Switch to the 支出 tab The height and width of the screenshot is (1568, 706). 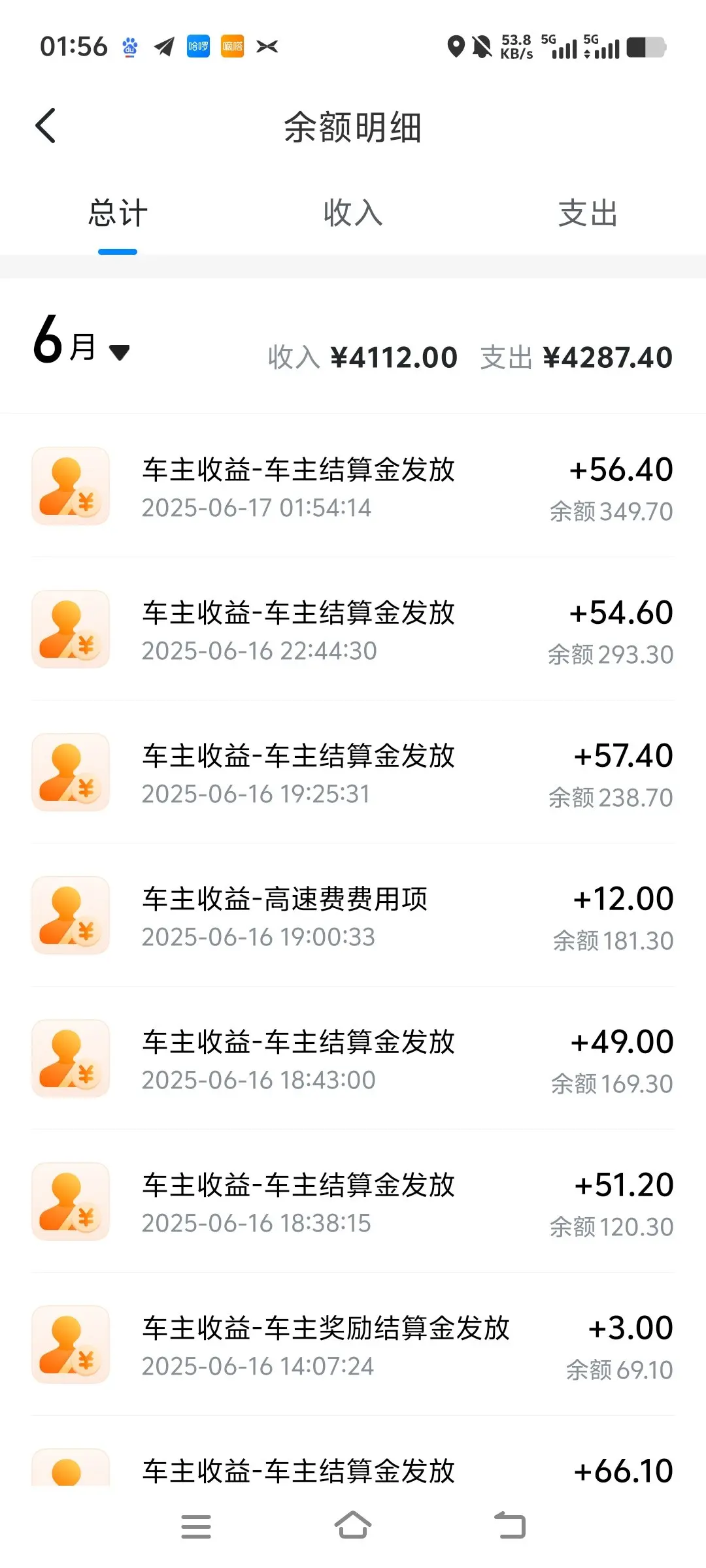tap(588, 213)
